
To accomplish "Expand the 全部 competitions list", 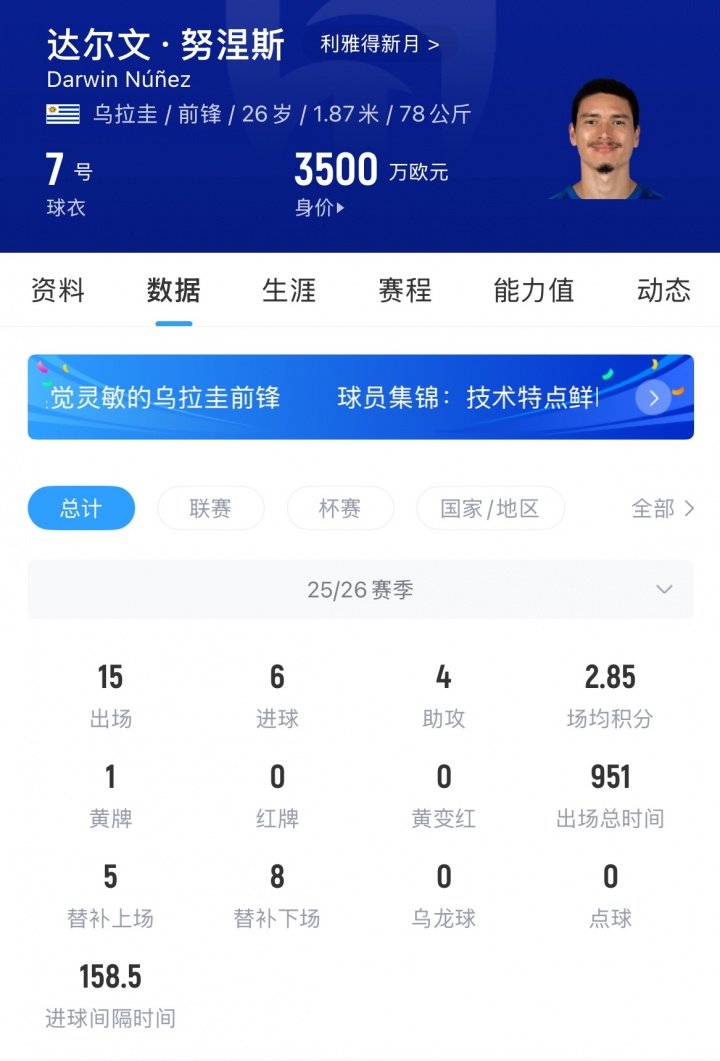I will (x=663, y=508).
